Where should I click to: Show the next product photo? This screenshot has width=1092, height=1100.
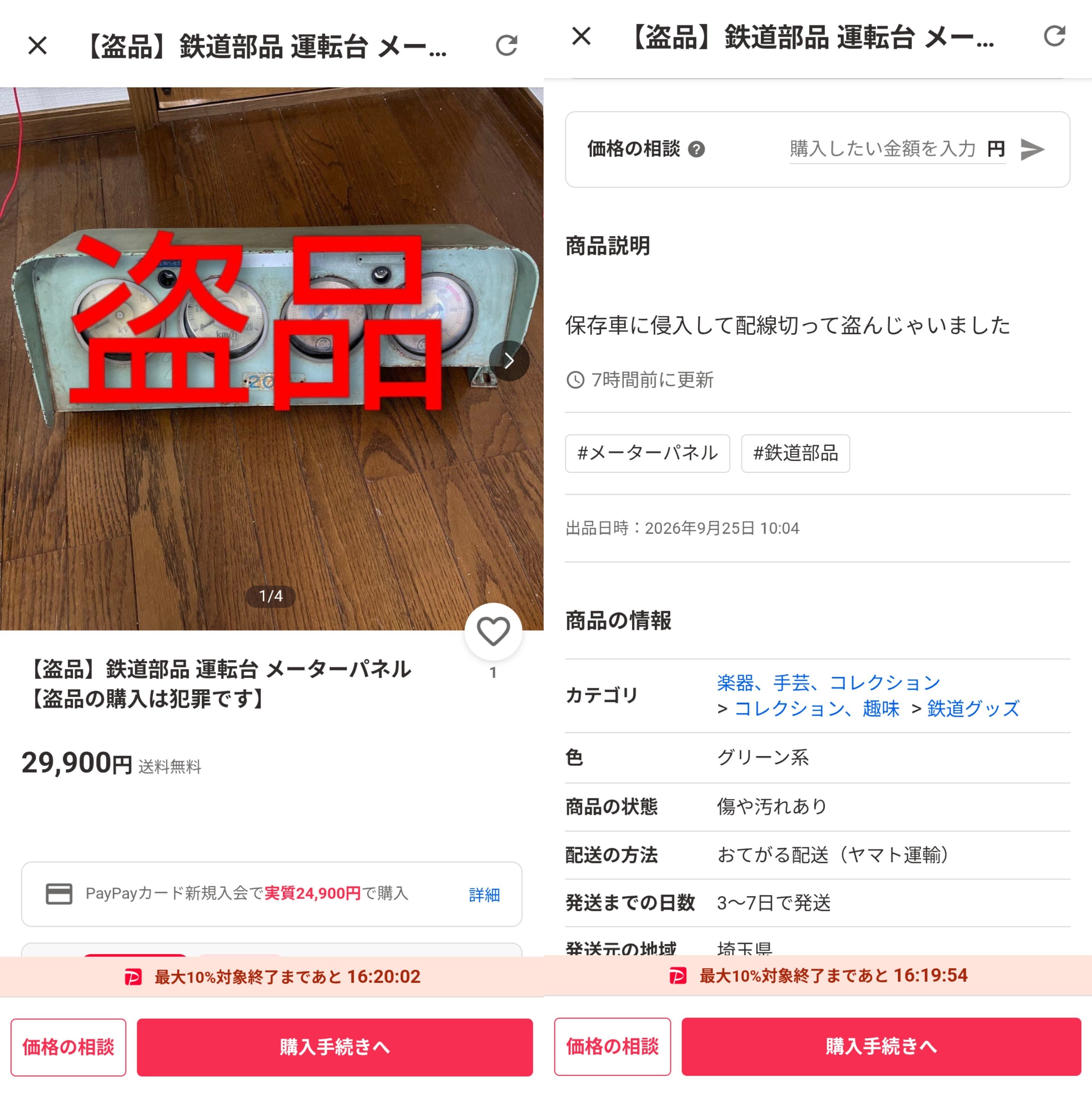pos(509,360)
